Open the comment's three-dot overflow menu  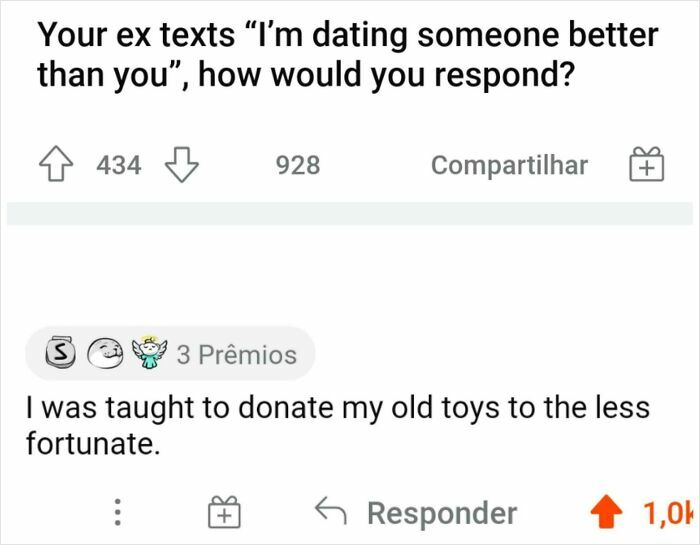pos(117,513)
